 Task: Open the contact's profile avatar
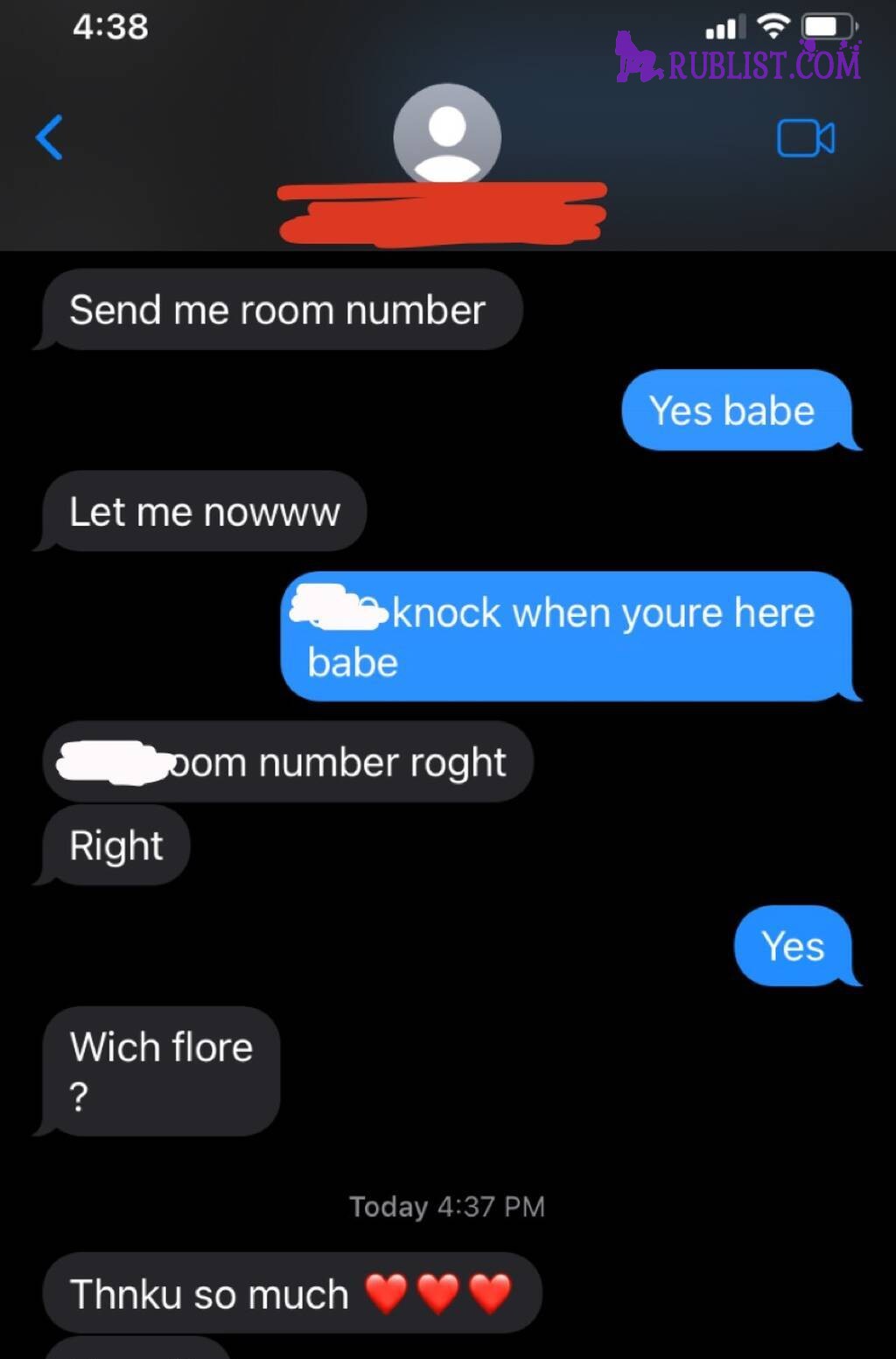click(447, 134)
